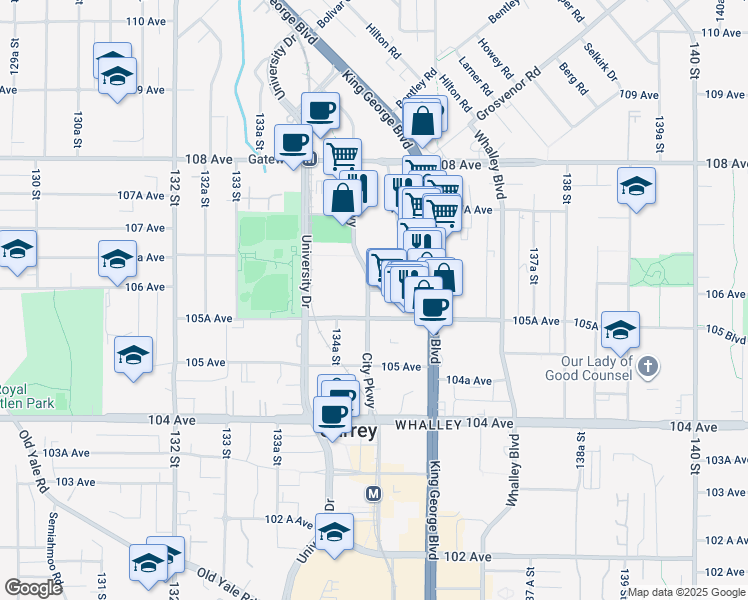
Task: Open the school marker near 110 Ave and 130a St
Action: point(118,75)
